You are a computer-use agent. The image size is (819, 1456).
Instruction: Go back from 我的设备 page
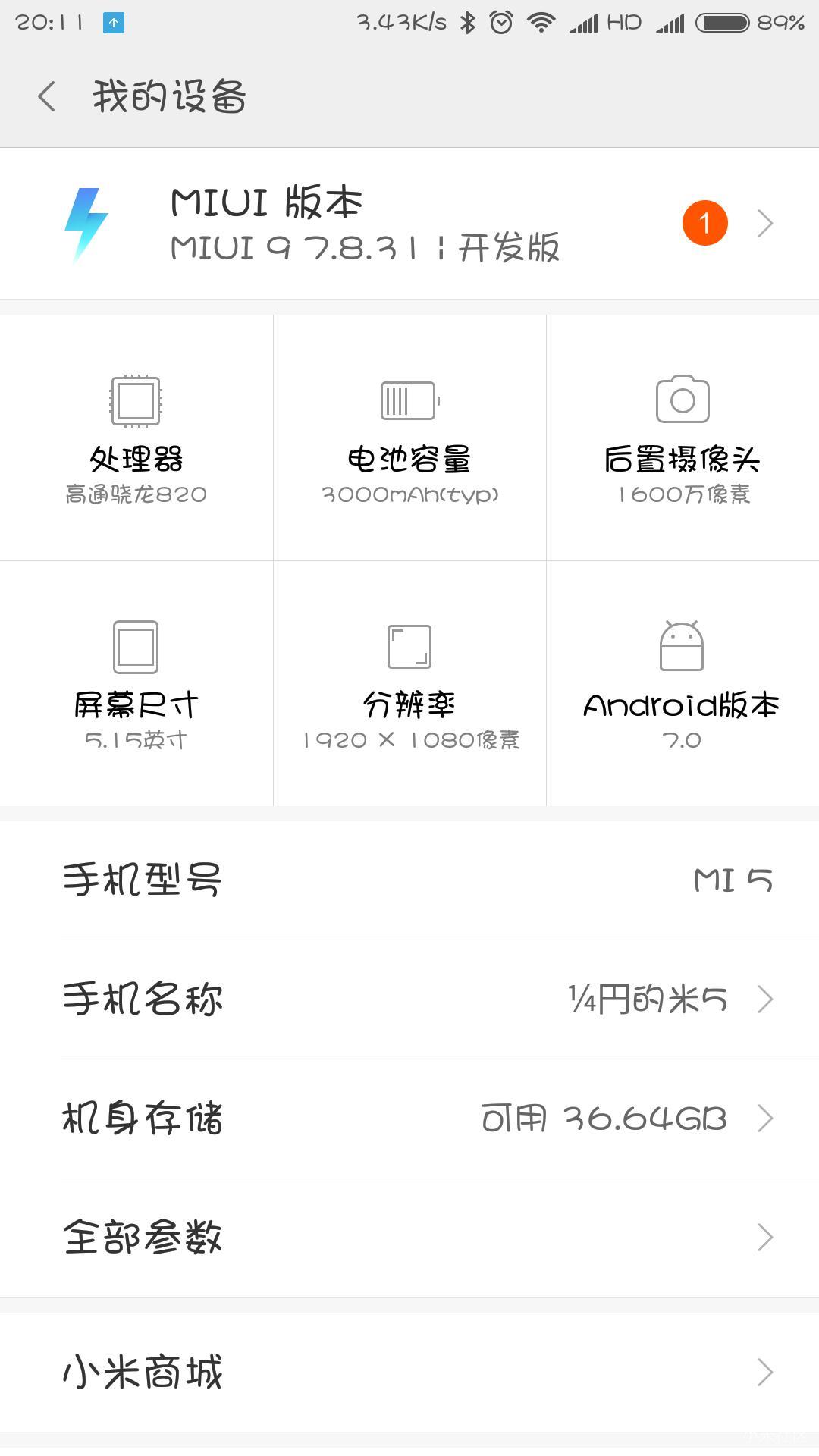[x=47, y=97]
